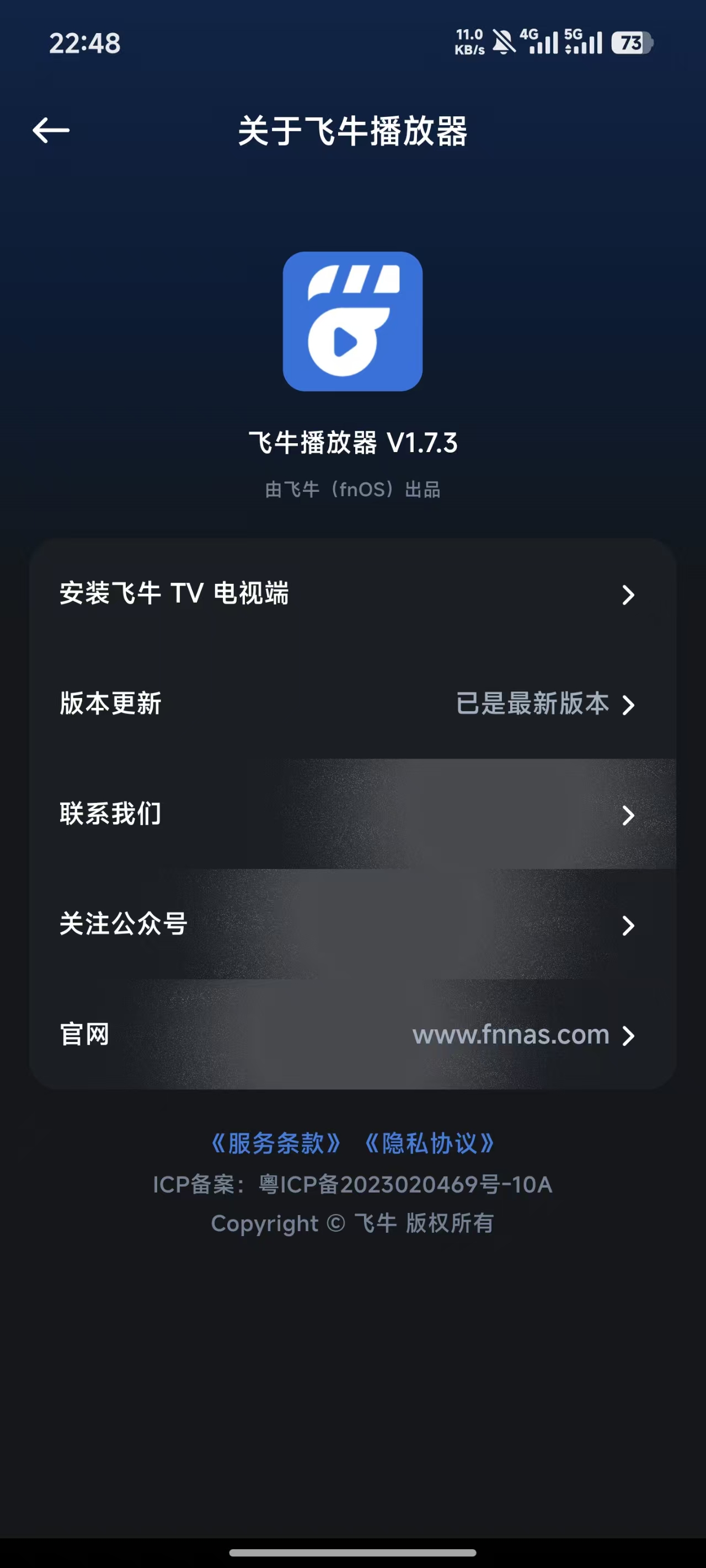Tap the arrow next to 关注公众号
Screen dimensions: 706x1568
[x=630, y=926]
